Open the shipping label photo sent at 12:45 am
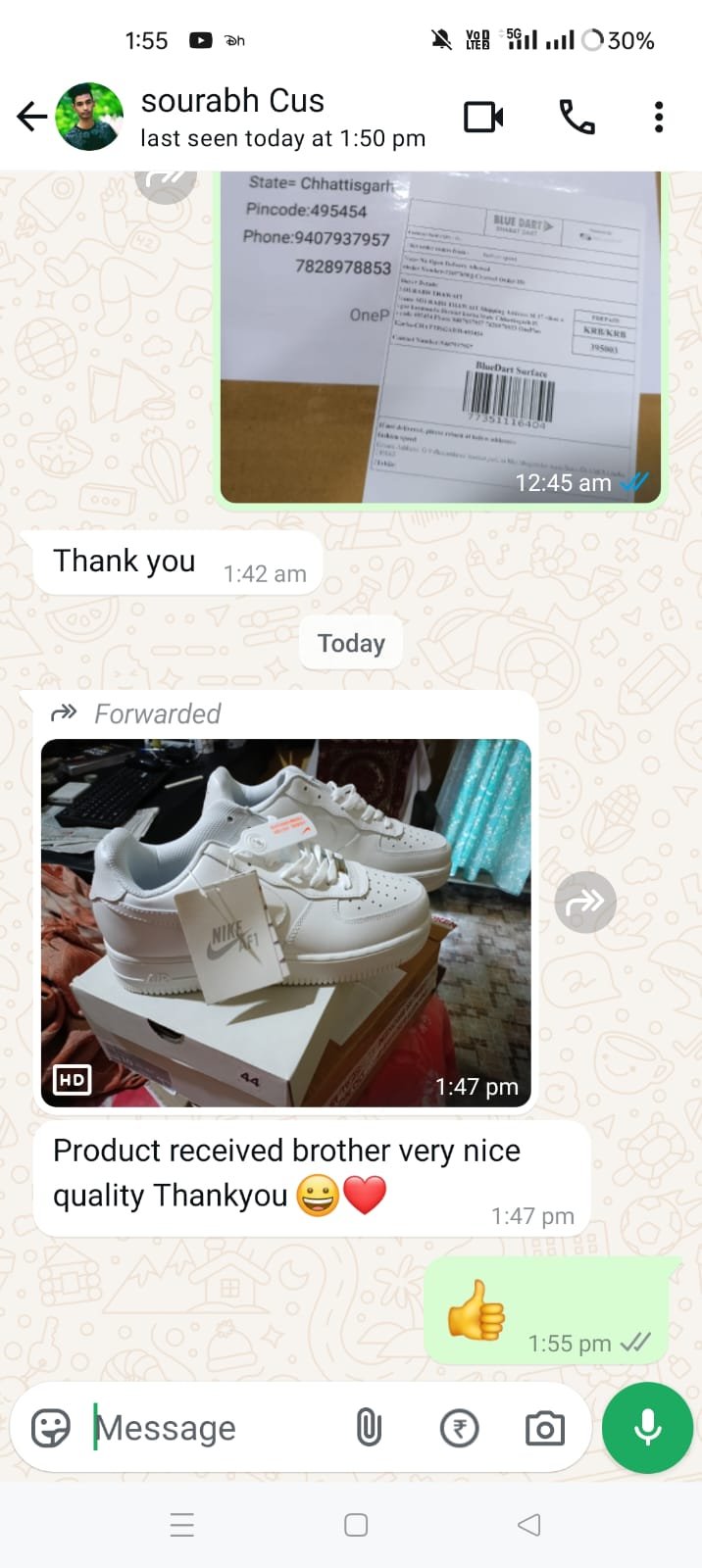The width and height of the screenshot is (702, 1568). [x=439, y=338]
